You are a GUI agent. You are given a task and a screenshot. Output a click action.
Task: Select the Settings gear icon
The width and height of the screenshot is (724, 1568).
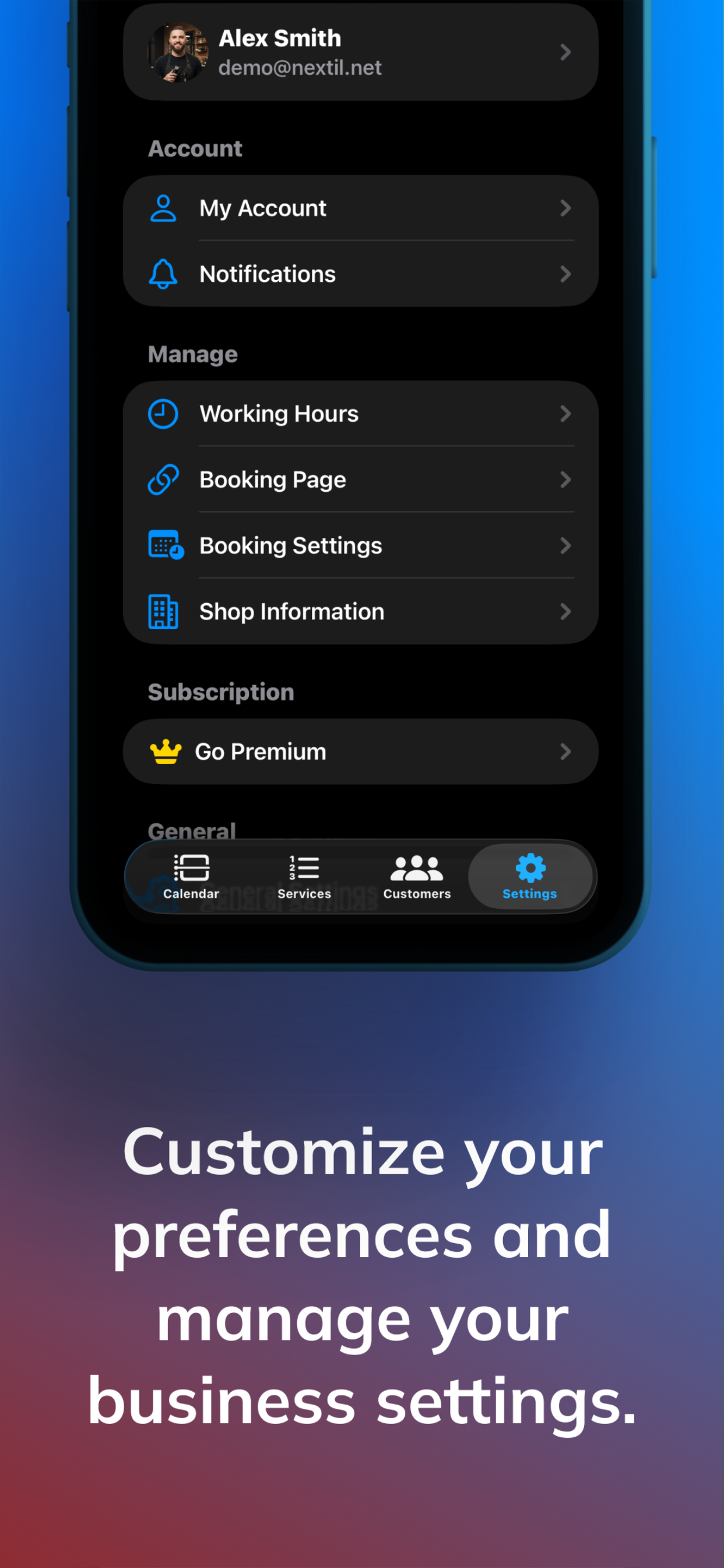pyautogui.click(x=529, y=868)
